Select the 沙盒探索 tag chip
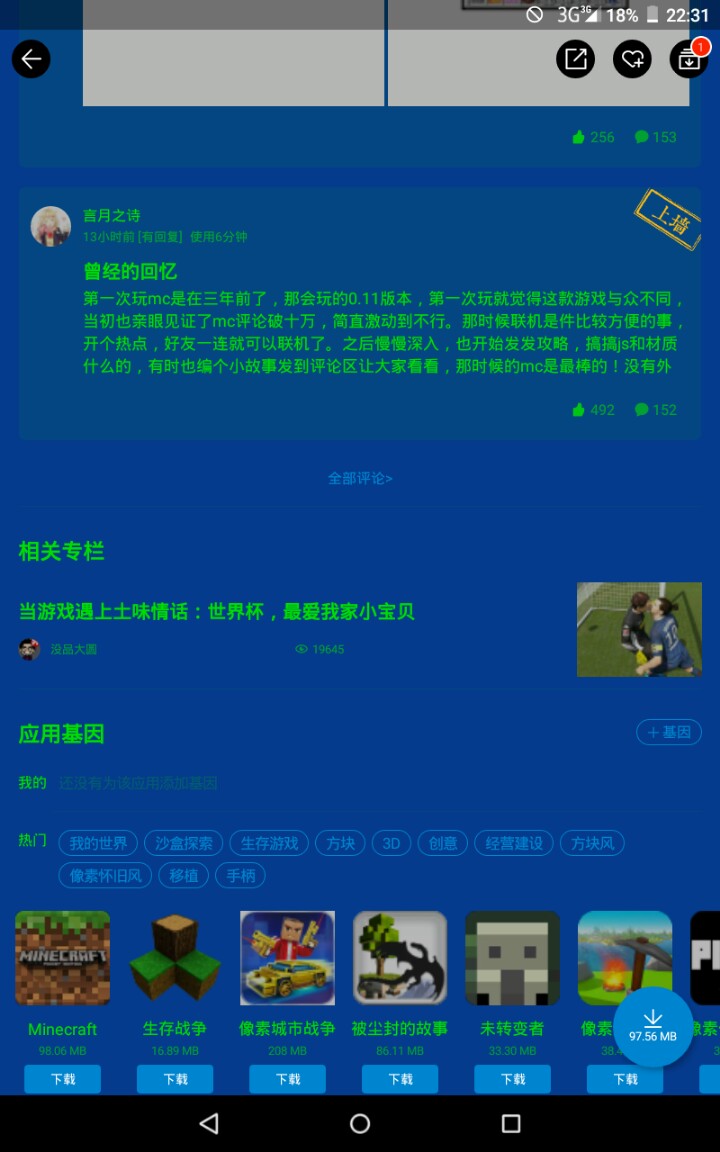Image resolution: width=720 pixels, height=1152 pixels. click(x=184, y=843)
